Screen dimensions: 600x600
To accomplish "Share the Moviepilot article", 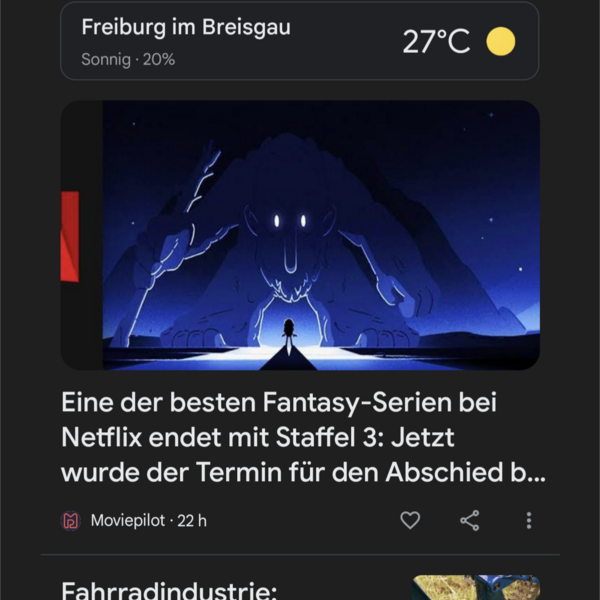I will (x=469, y=520).
